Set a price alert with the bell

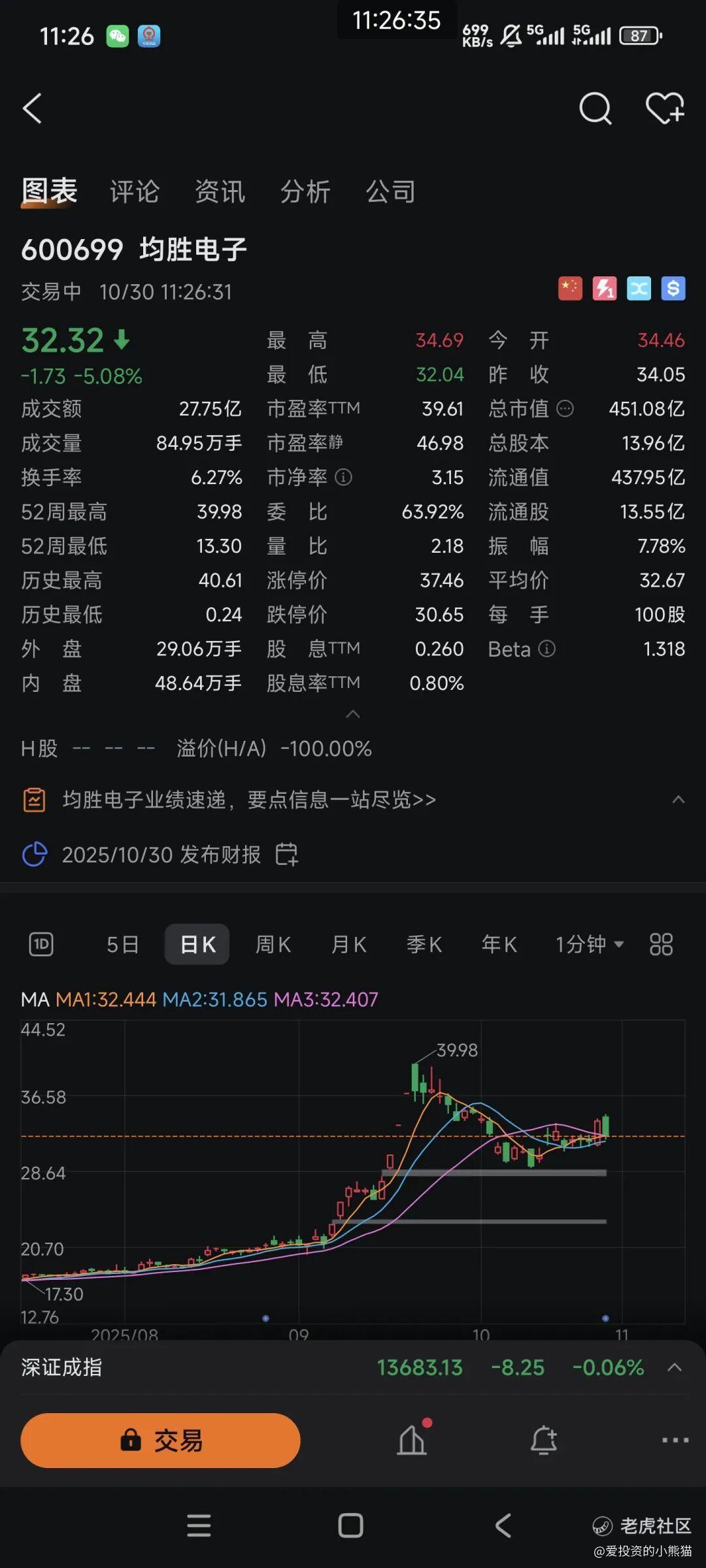click(543, 1441)
